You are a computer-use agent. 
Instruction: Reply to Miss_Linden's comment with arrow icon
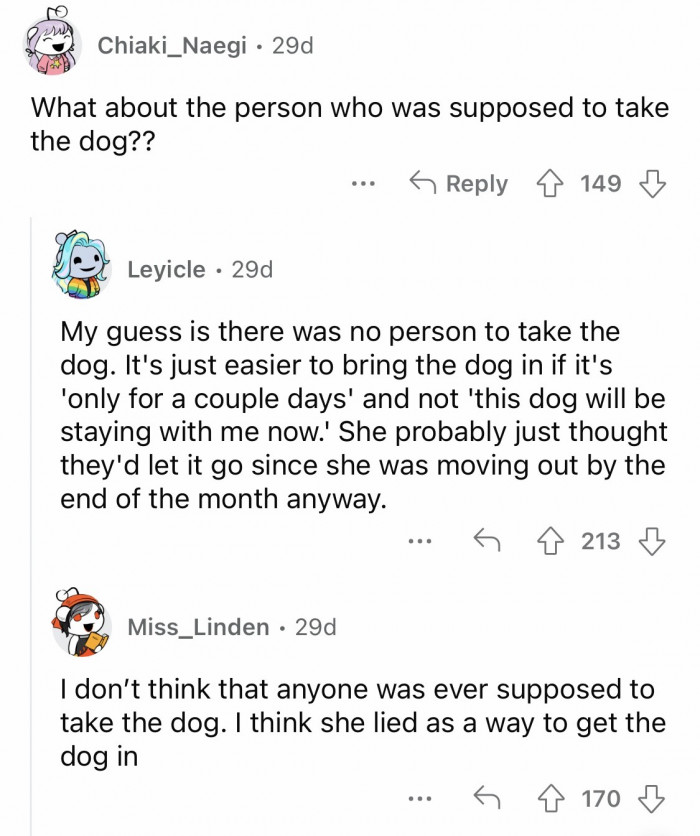click(x=487, y=799)
